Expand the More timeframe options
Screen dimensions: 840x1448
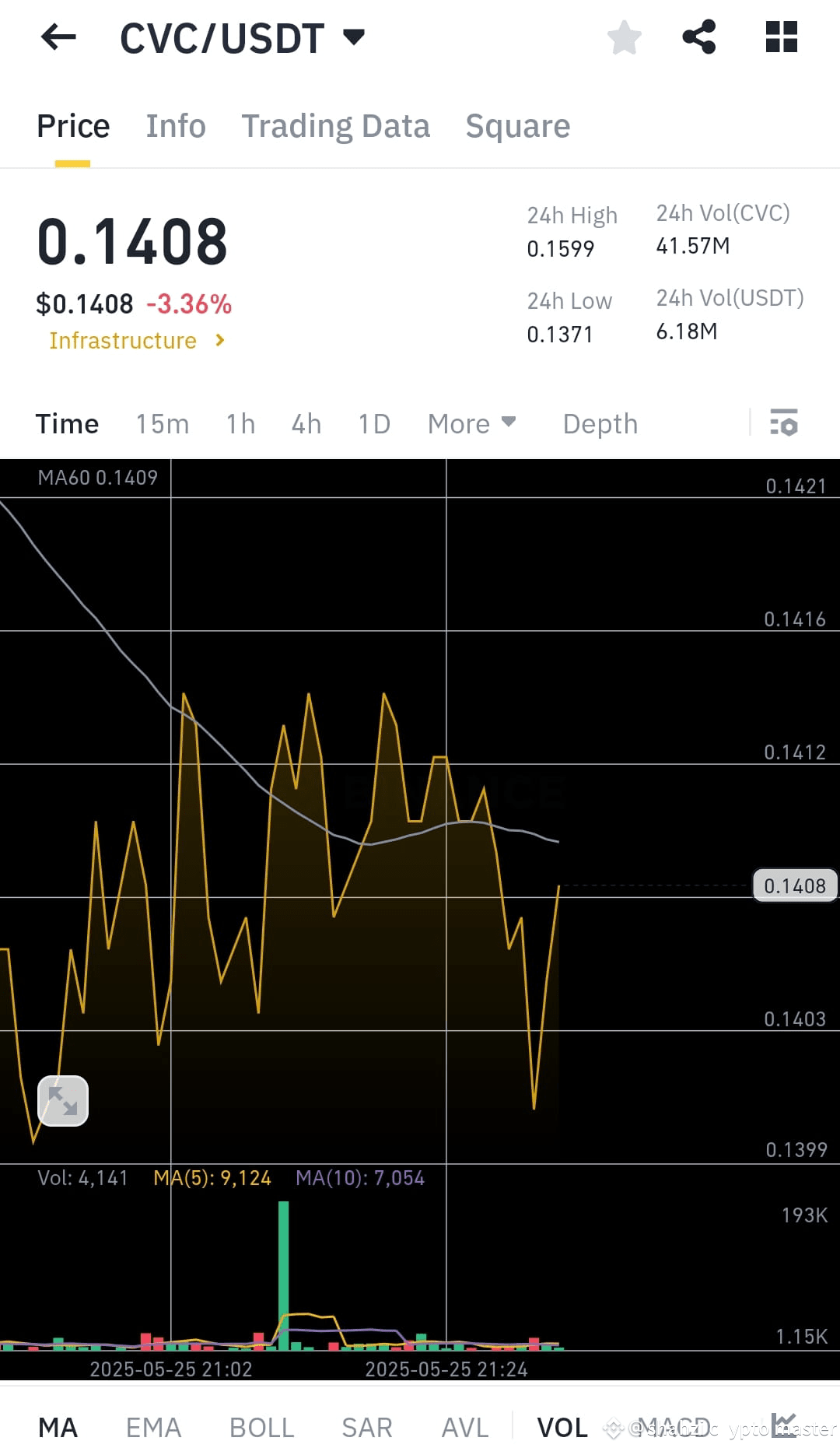tap(471, 424)
